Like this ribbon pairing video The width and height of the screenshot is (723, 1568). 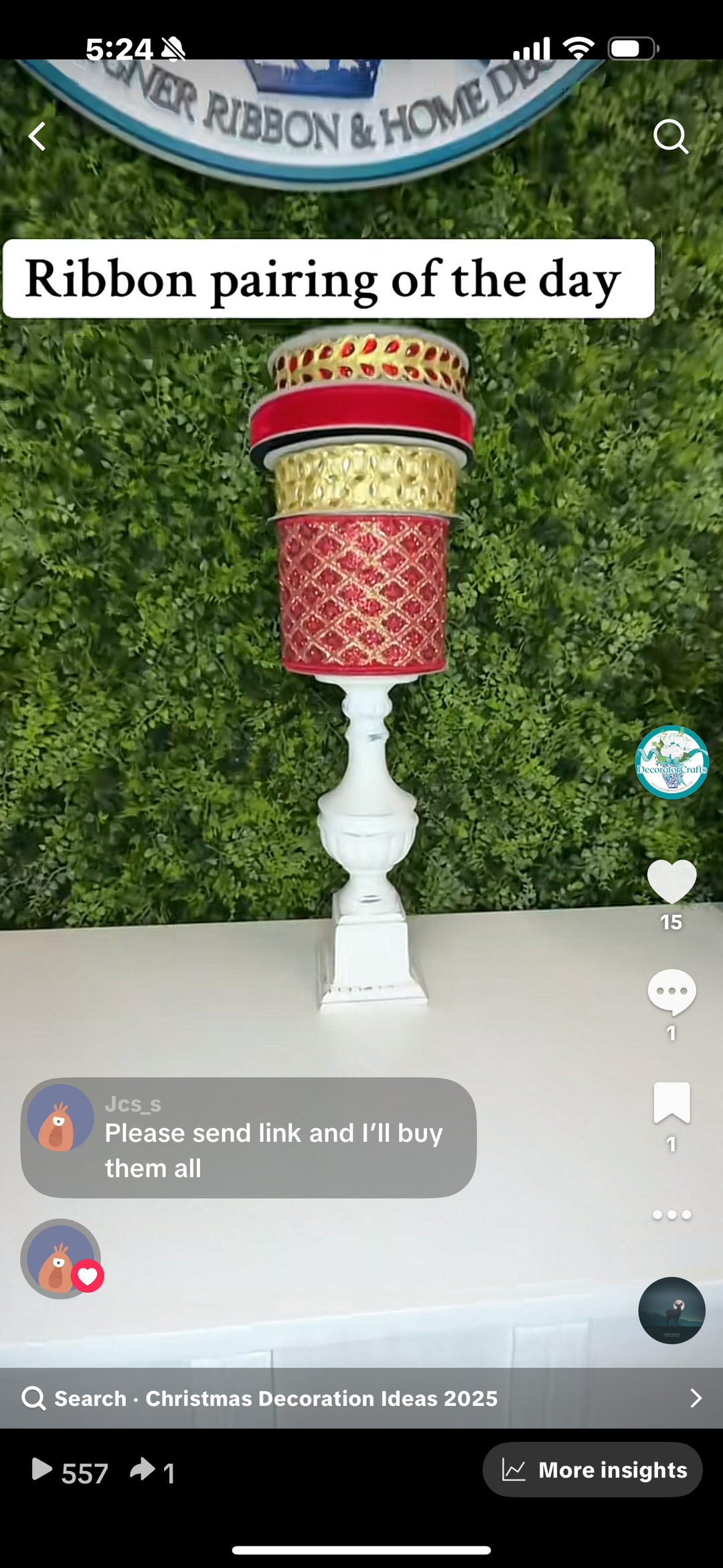(671, 881)
